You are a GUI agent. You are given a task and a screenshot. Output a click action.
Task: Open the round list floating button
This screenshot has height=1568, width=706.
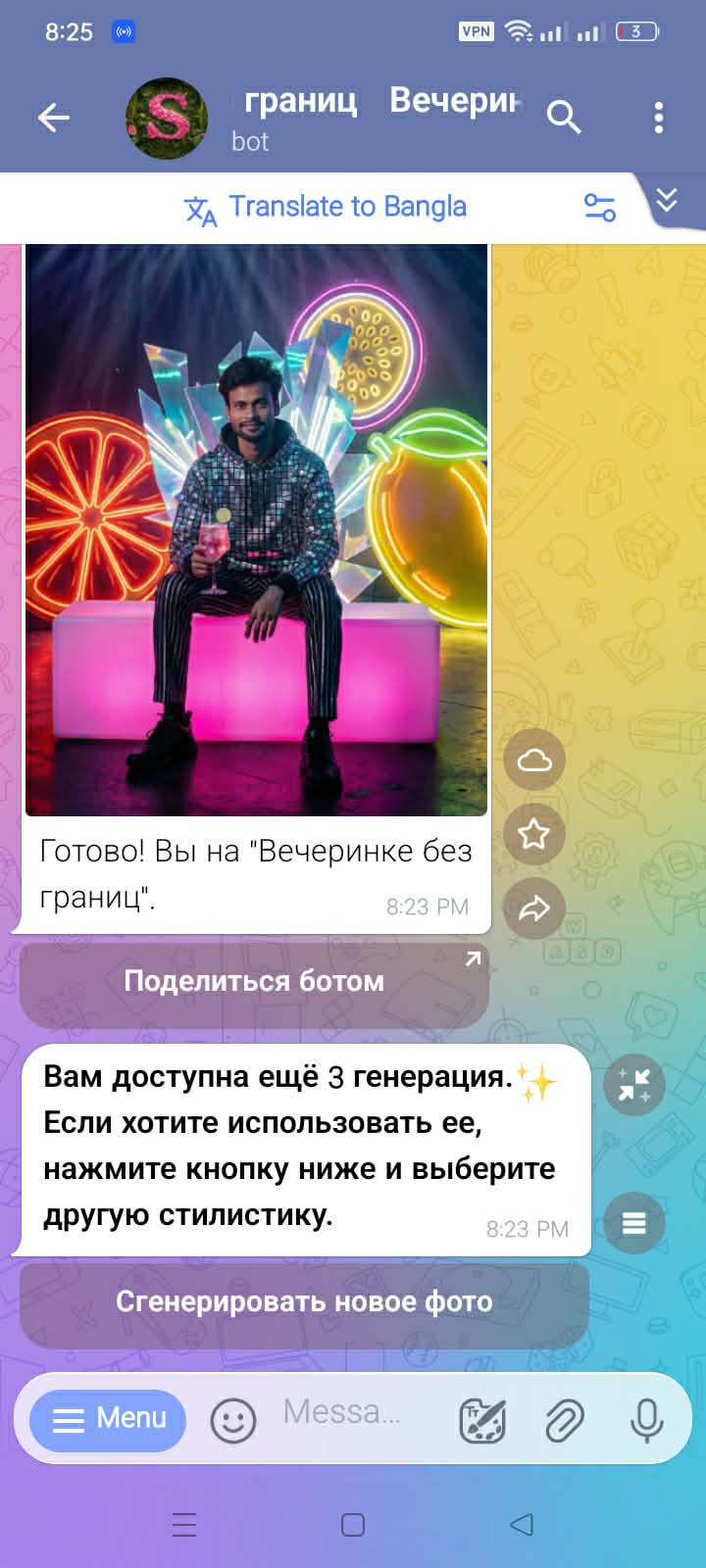[x=634, y=1223]
